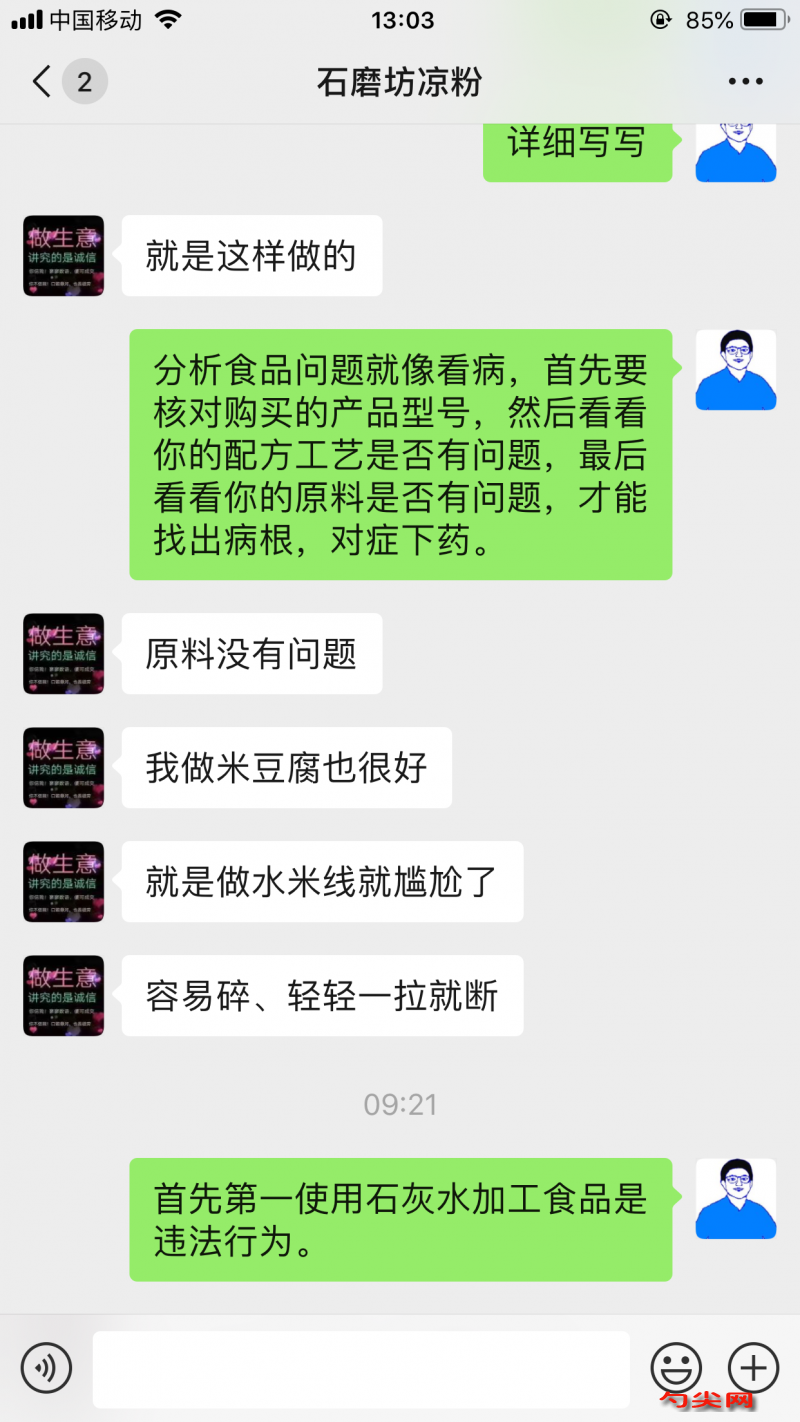Tap the avatar next to 原料没有问题
This screenshot has width=800, height=1422.
(64, 654)
